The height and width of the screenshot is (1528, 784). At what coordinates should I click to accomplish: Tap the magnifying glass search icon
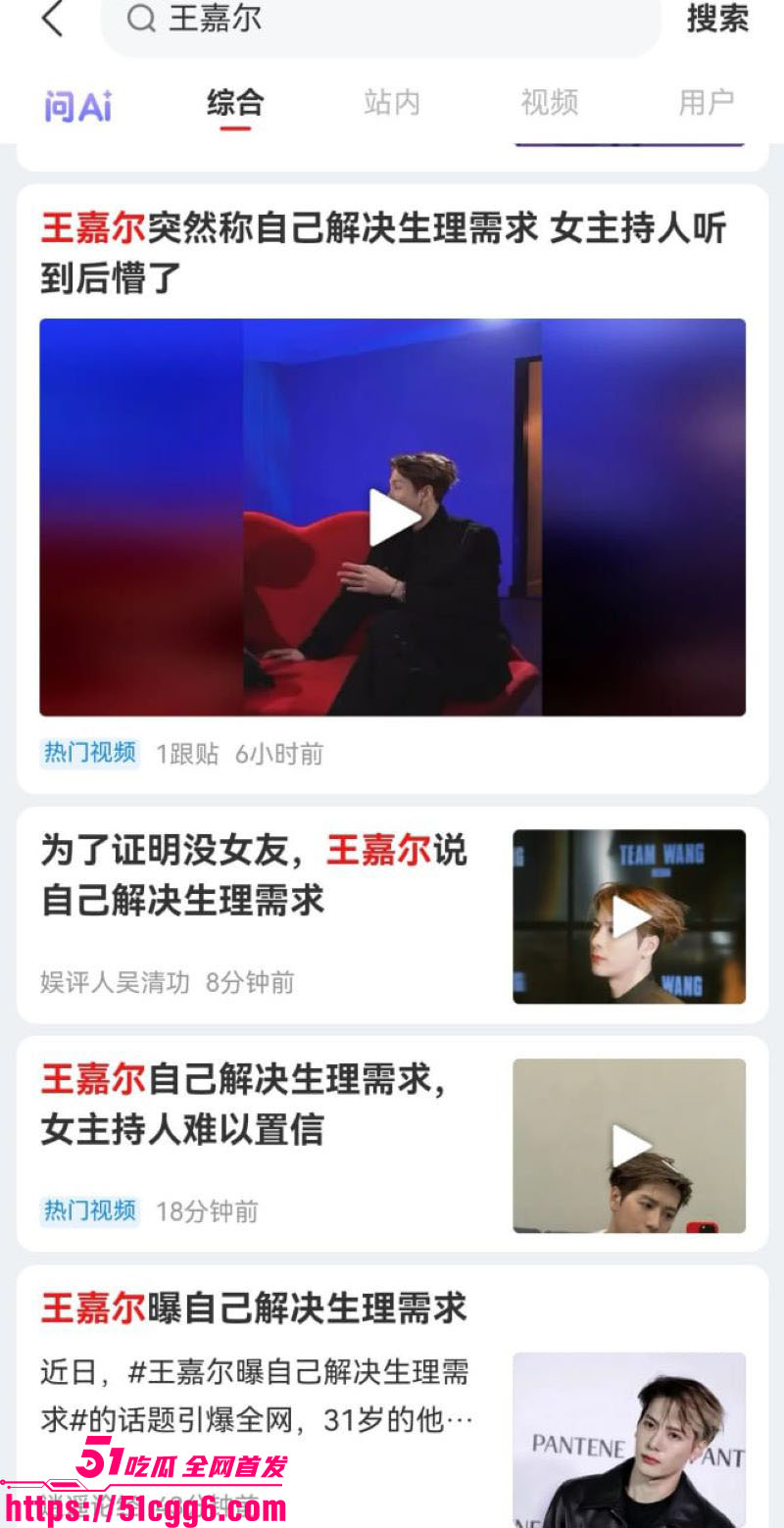(x=140, y=22)
